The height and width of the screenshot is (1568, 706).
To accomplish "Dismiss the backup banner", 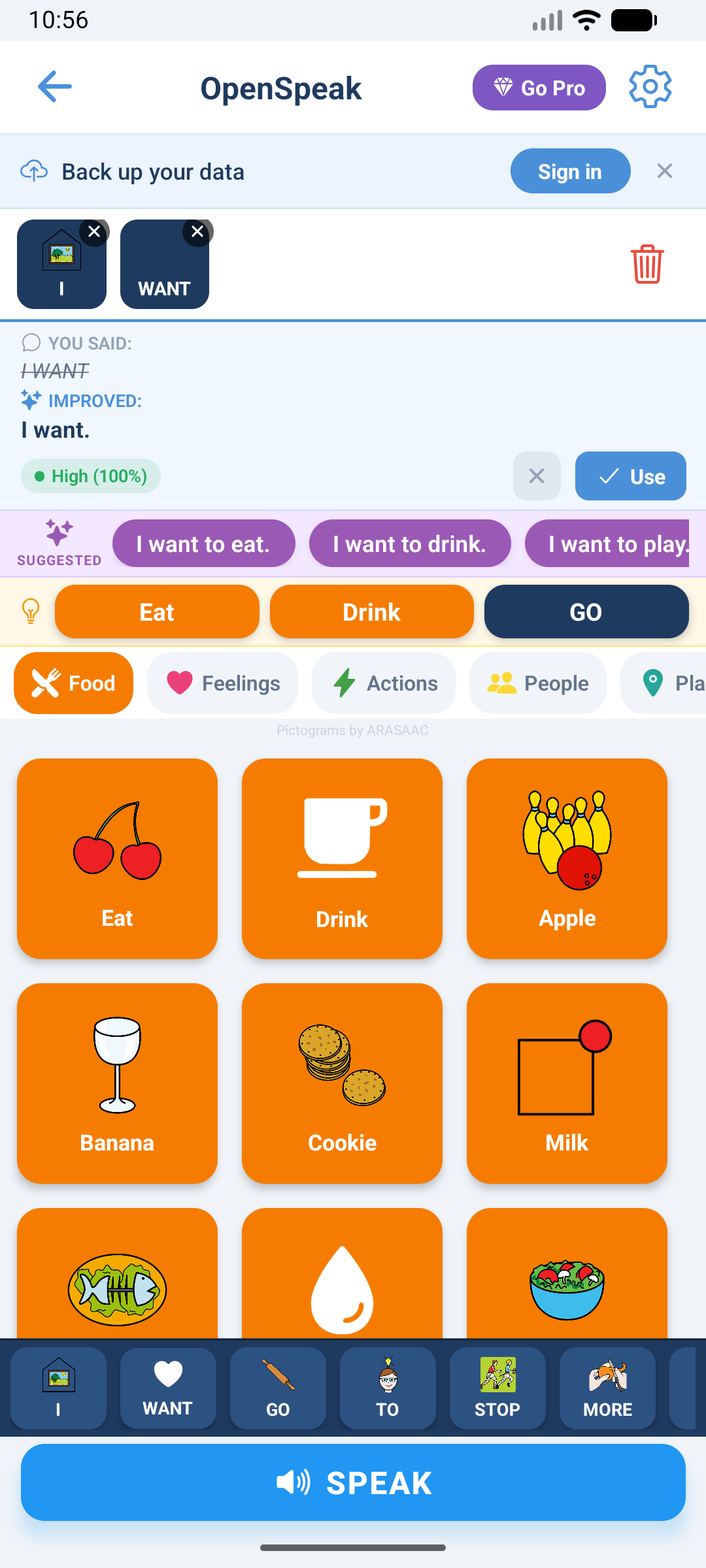I will click(665, 171).
